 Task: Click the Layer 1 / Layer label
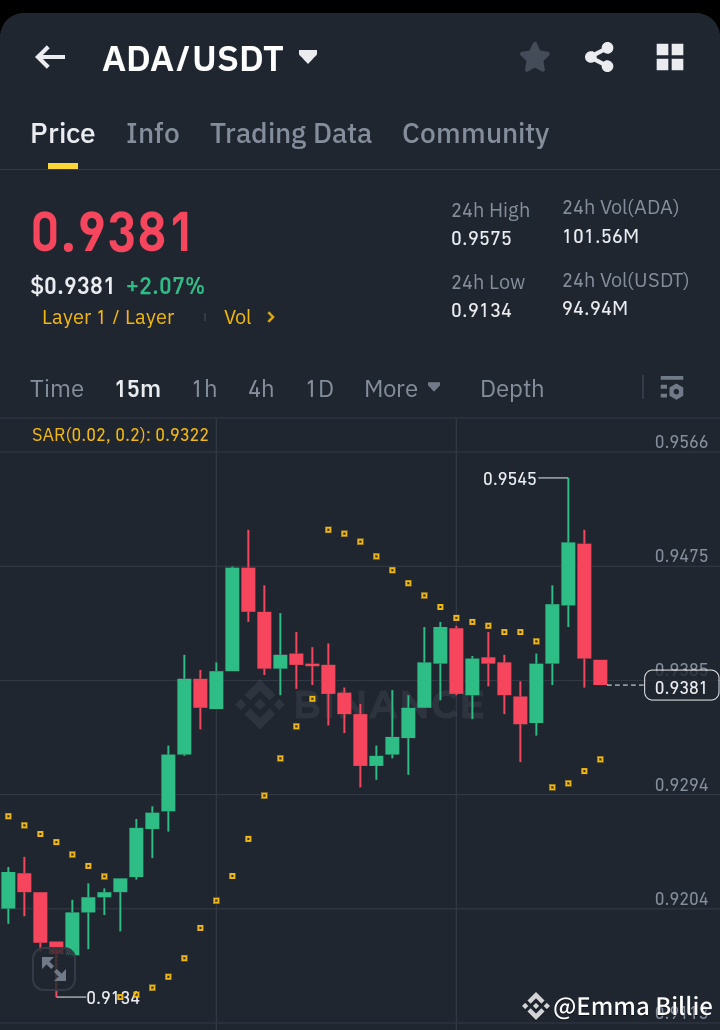(x=107, y=317)
